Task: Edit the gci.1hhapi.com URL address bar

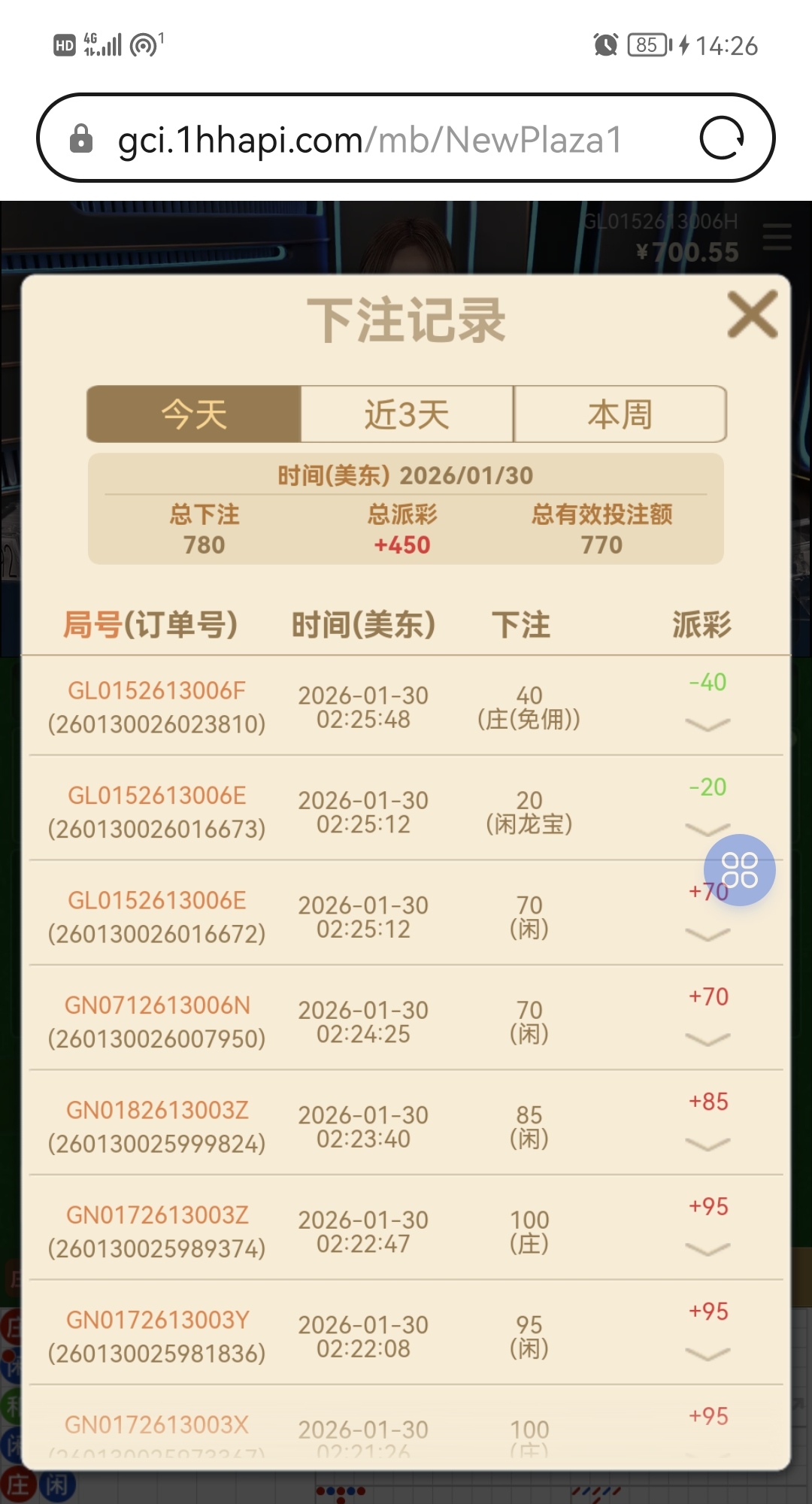Action: [x=368, y=140]
